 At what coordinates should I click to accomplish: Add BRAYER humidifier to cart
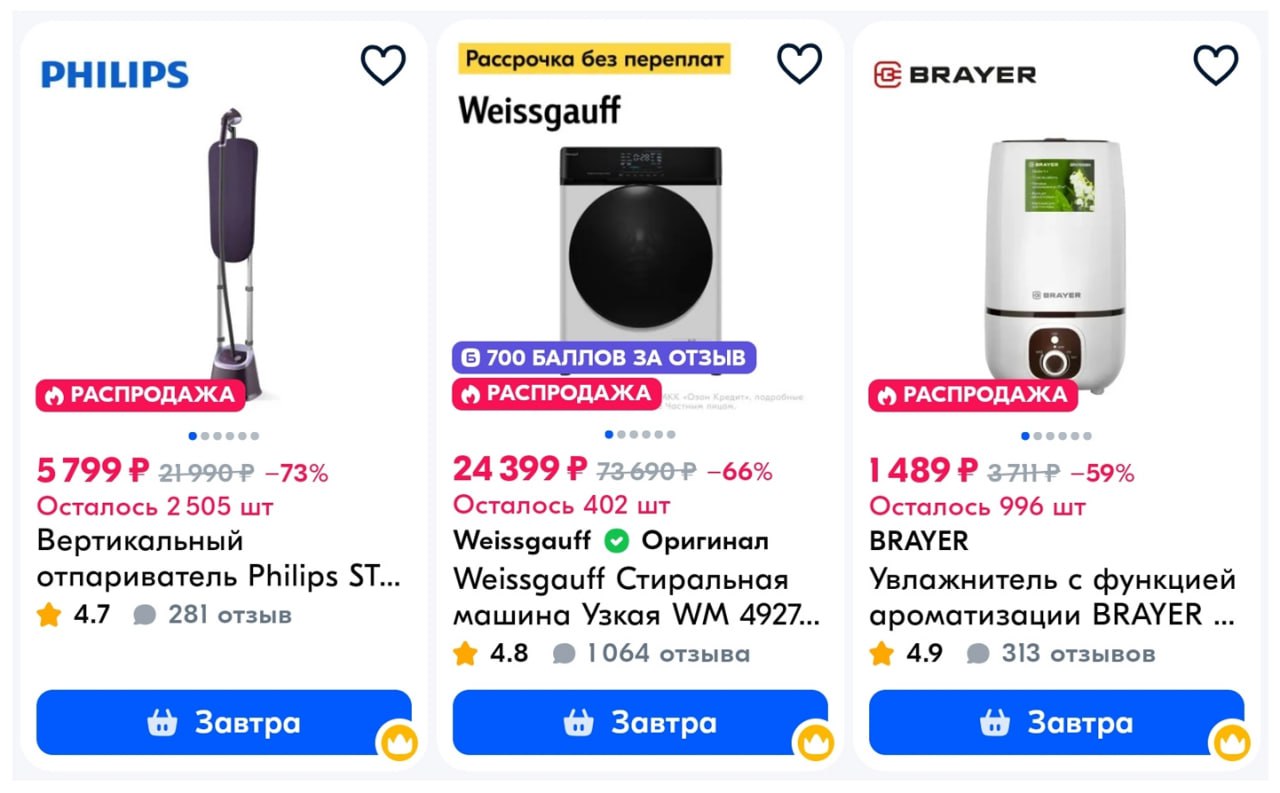pyautogui.click(x=1056, y=722)
